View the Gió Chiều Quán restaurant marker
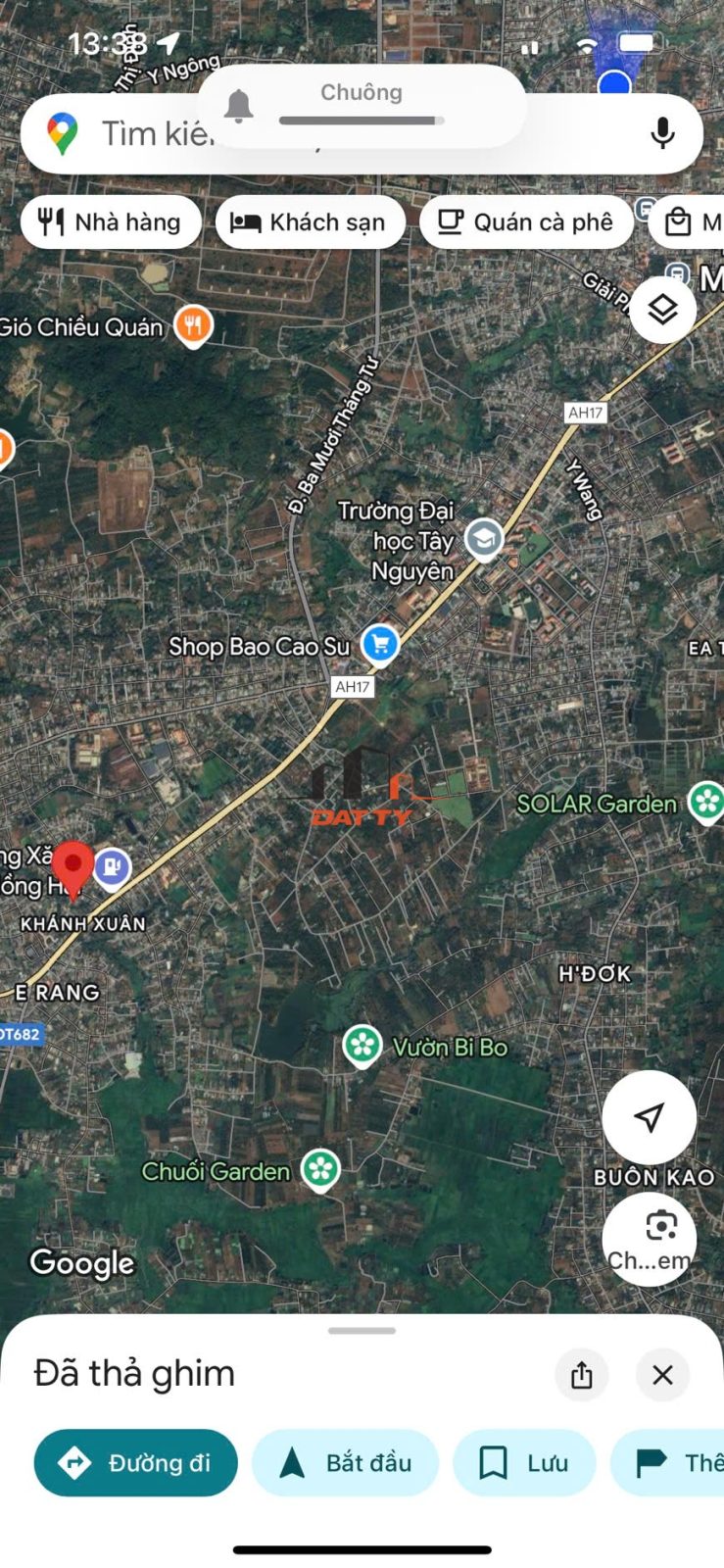 click(x=193, y=326)
